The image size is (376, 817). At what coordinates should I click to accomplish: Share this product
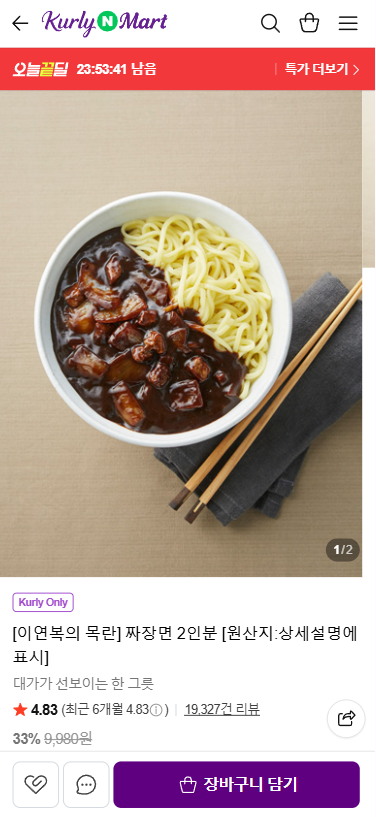point(346,719)
